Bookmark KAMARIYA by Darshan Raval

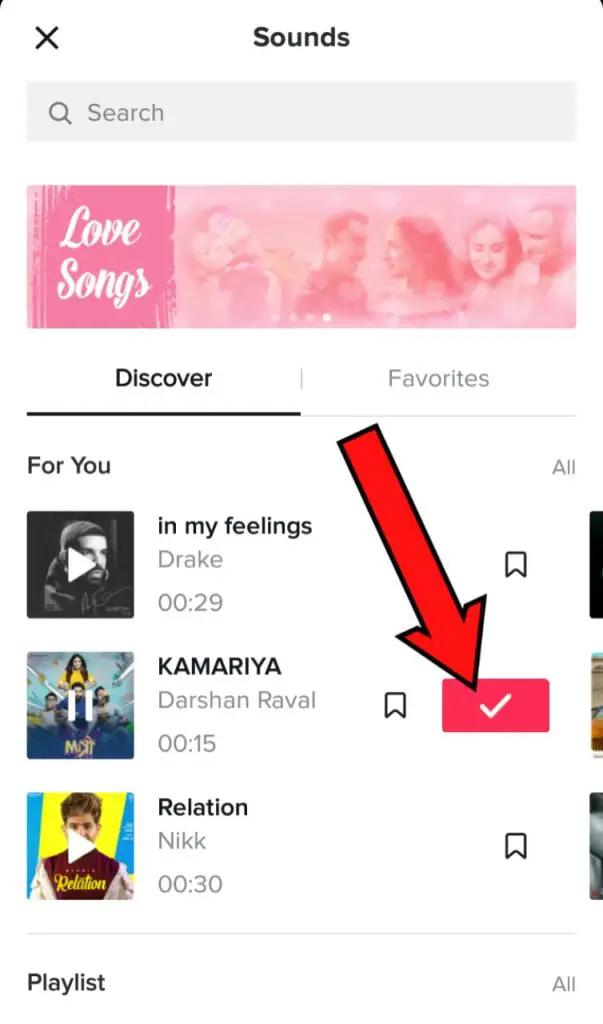click(395, 705)
